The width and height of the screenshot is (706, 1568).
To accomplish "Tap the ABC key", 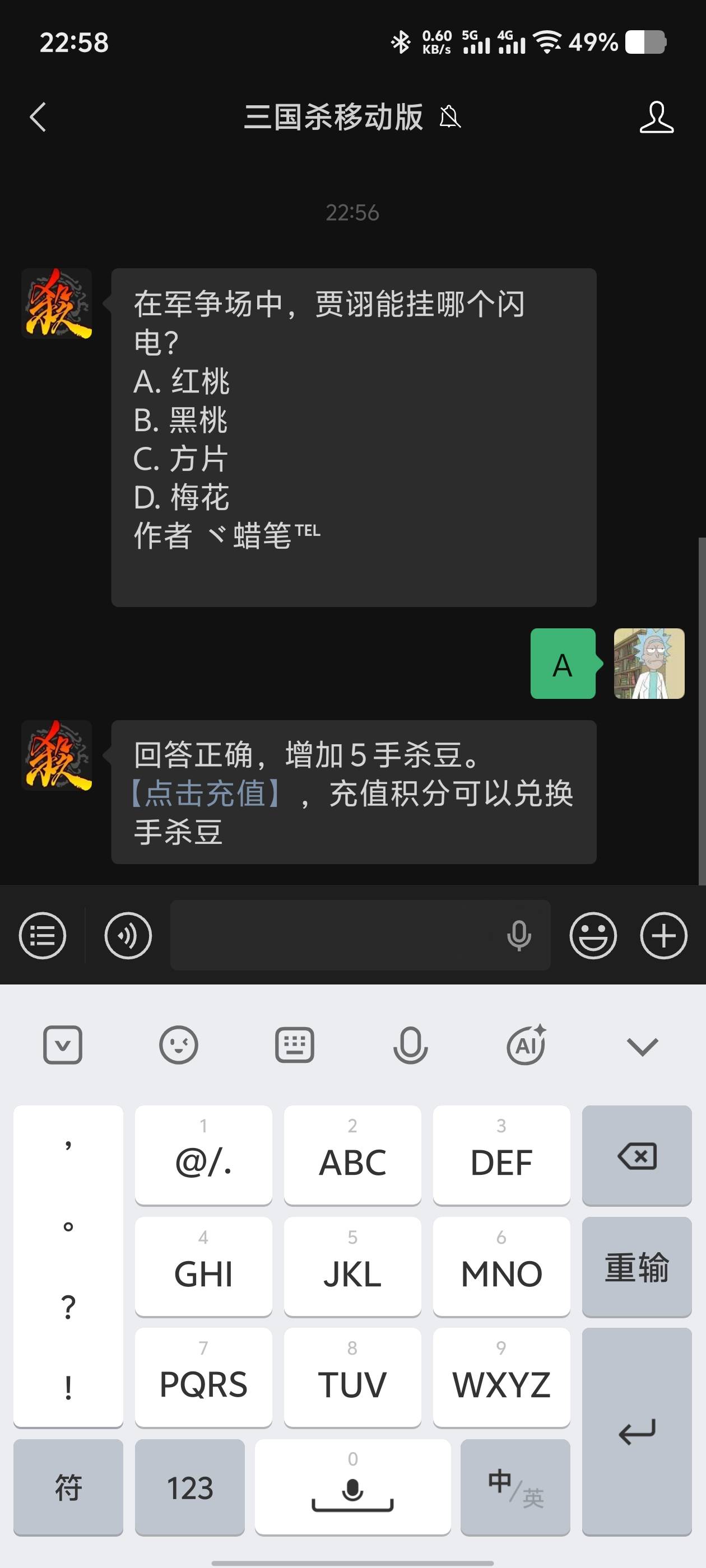I will [x=352, y=1155].
